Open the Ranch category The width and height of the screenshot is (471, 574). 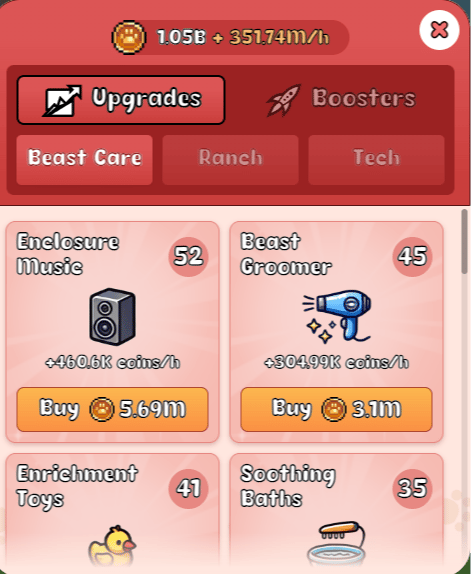[x=230, y=160]
